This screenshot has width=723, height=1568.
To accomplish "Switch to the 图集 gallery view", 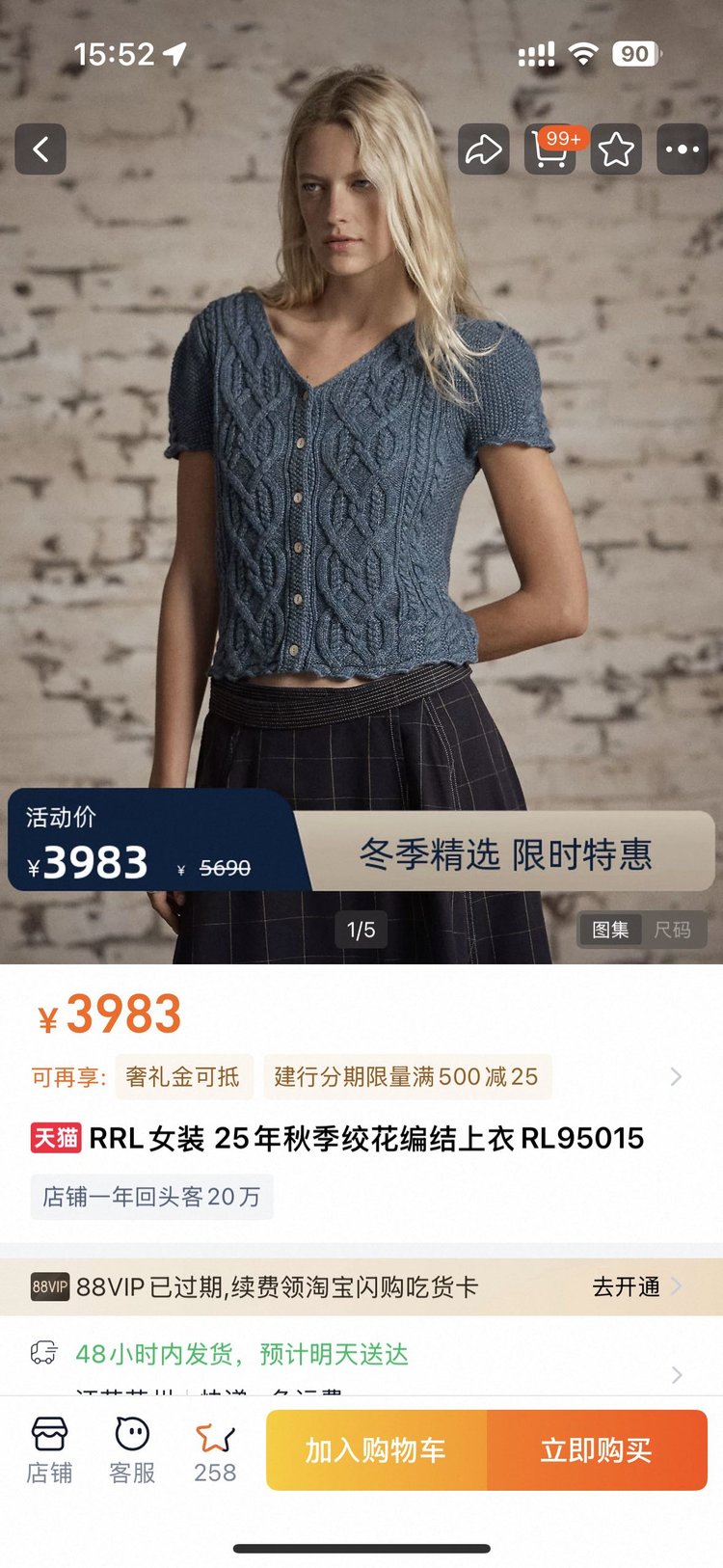I will pyautogui.click(x=610, y=930).
